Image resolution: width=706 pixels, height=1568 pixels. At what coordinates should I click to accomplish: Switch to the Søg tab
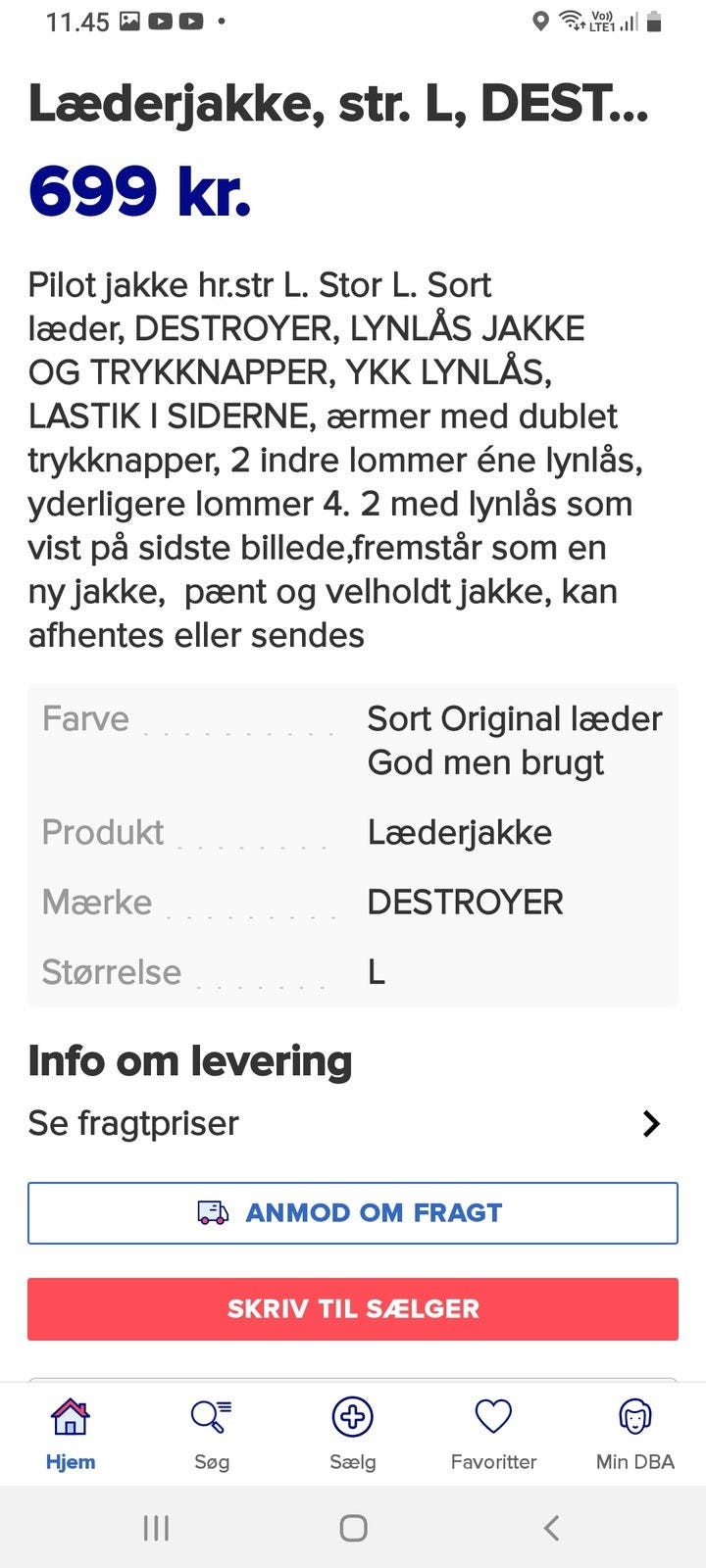212,1435
